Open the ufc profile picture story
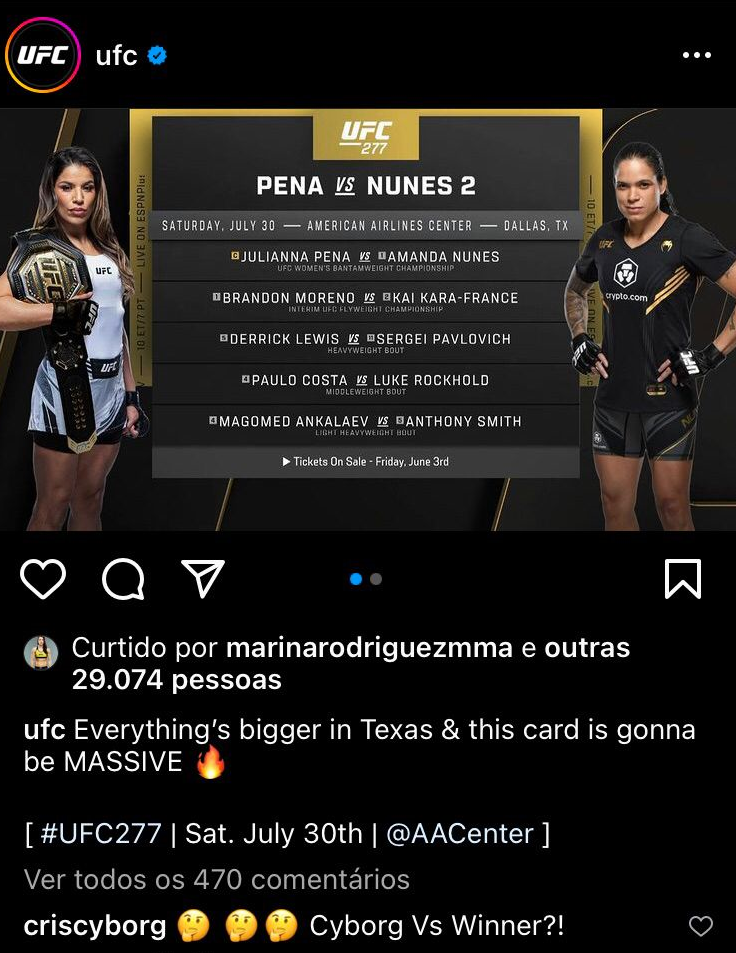This screenshot has height=953, width=736. (x=42, y=55)
